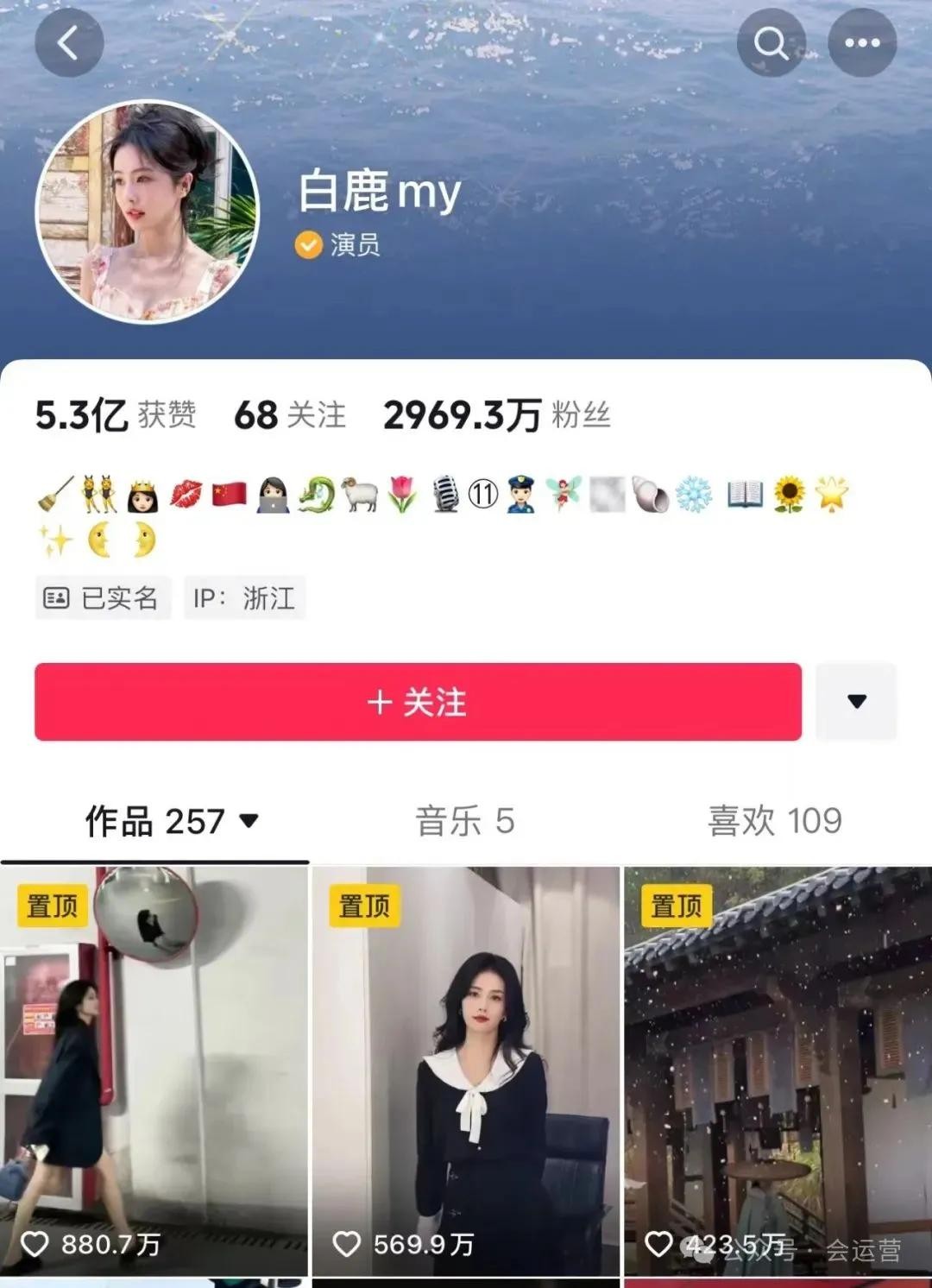Click the back arrow at top left
The image size is (932, 1288).
69,41
